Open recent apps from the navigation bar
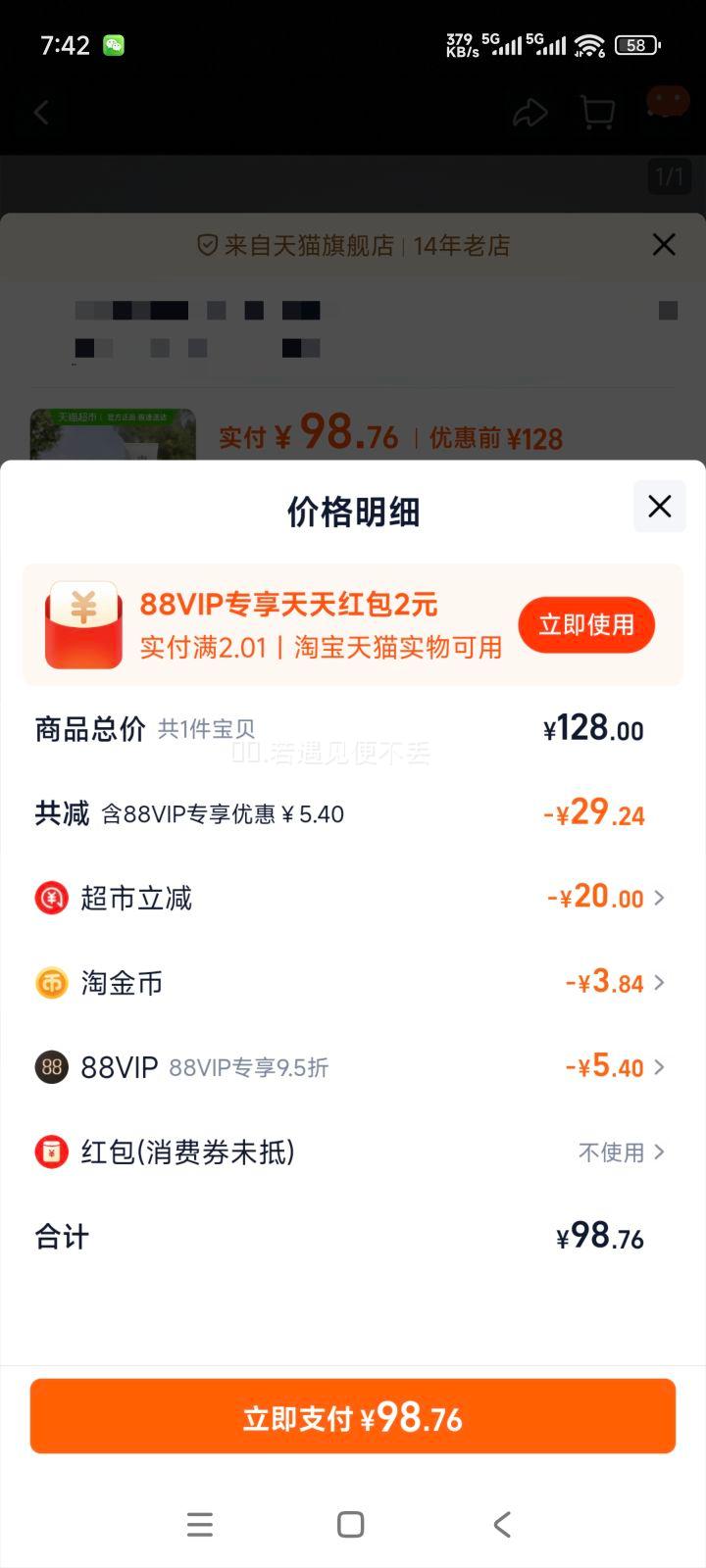 click(200, 1524)
